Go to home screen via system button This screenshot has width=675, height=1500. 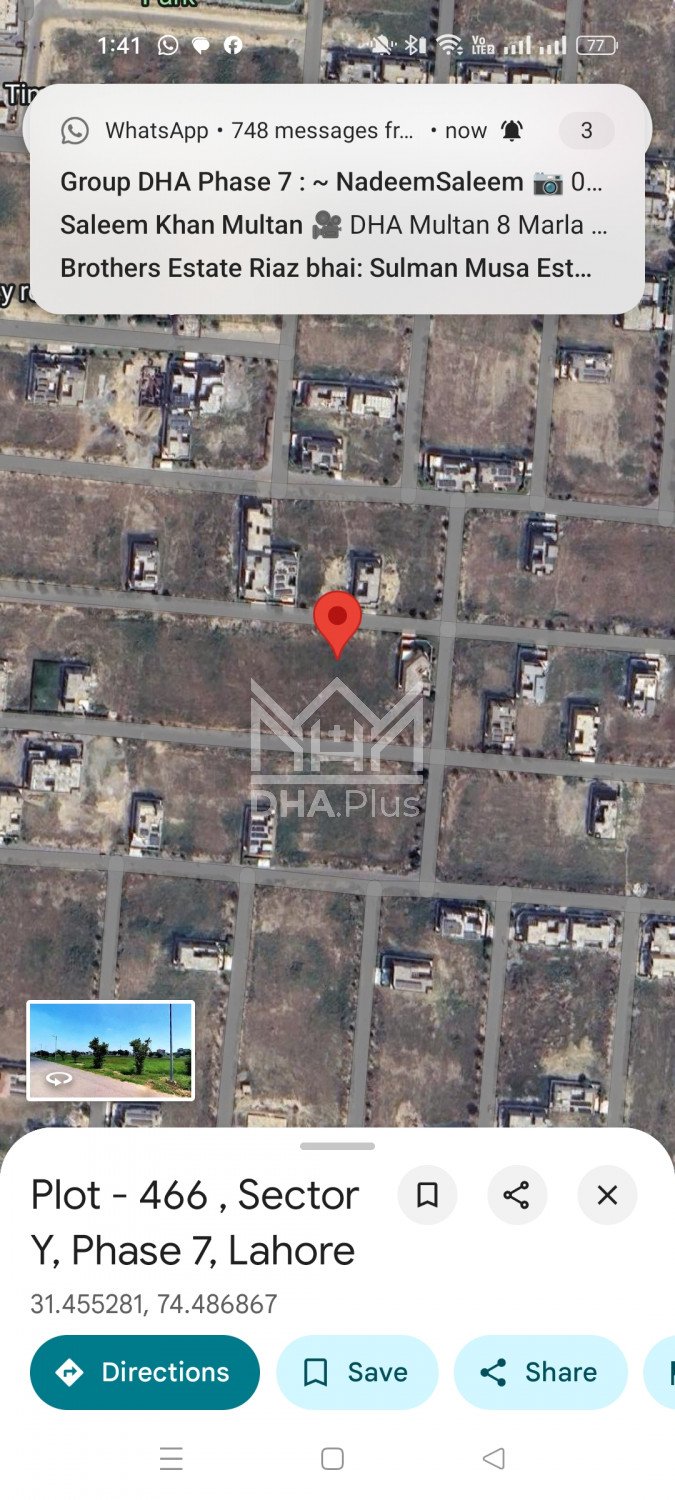(333, 1459)
